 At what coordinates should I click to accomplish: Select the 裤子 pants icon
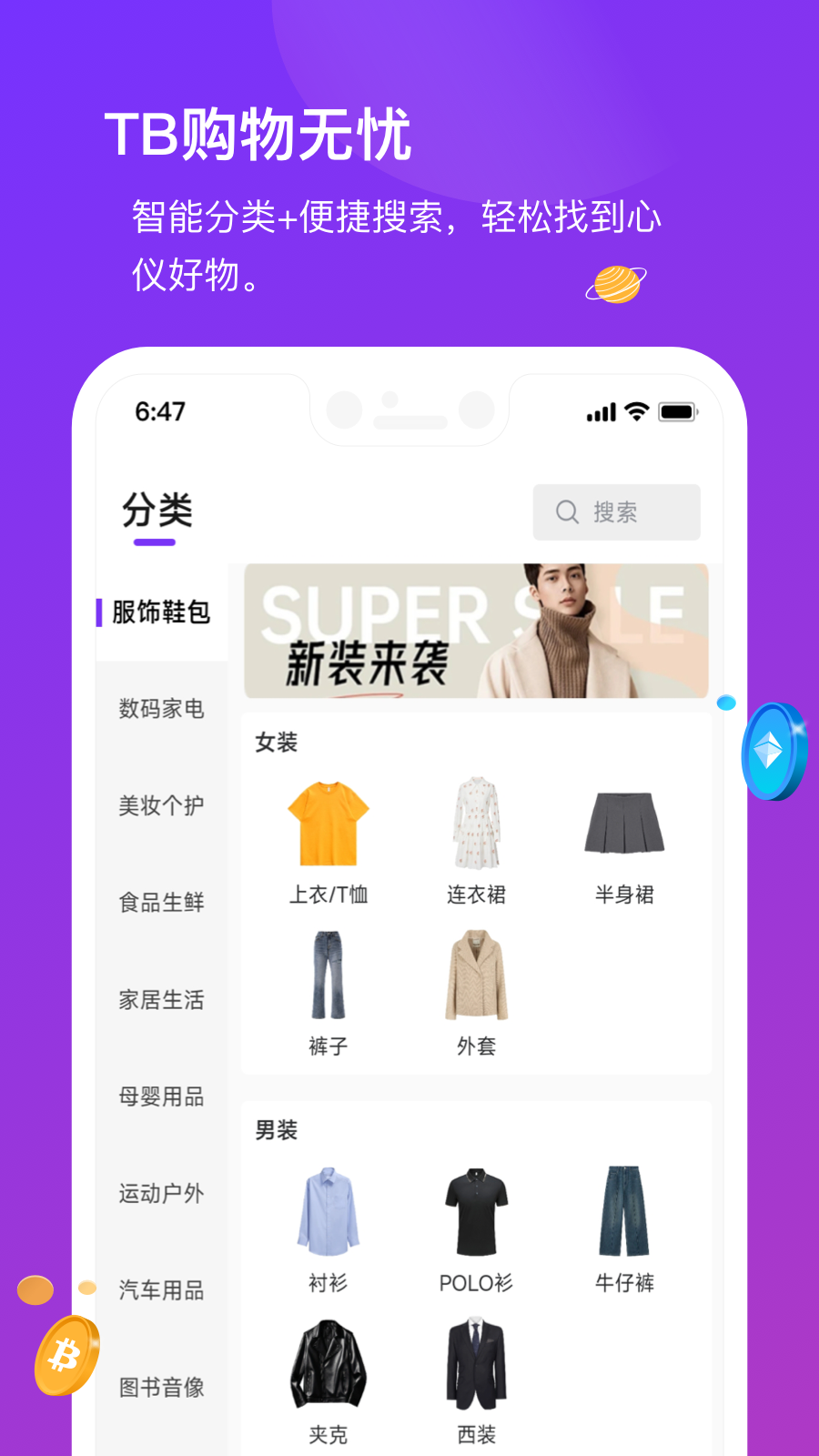(x=329, y=974)
